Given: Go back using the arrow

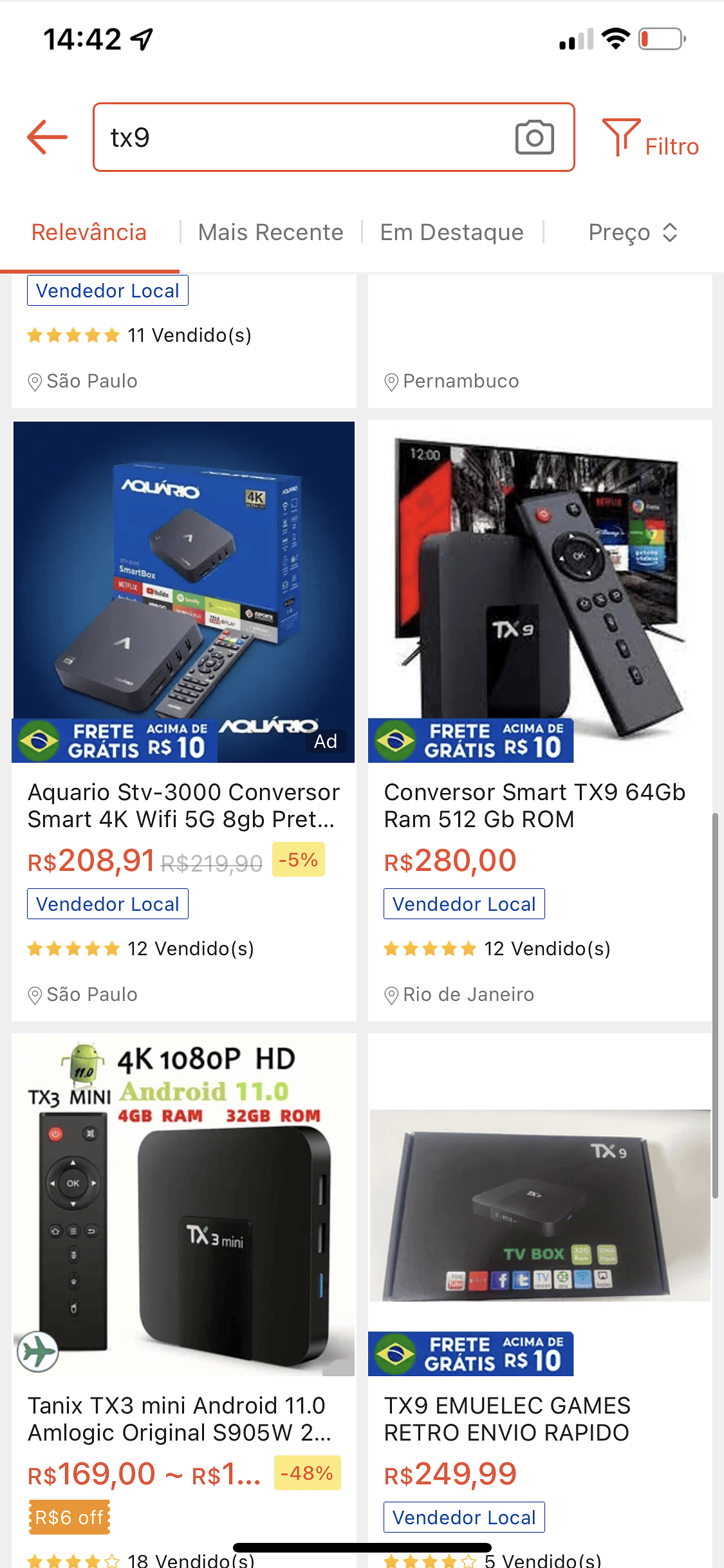Looking at the screenshot, I should 47,137.
